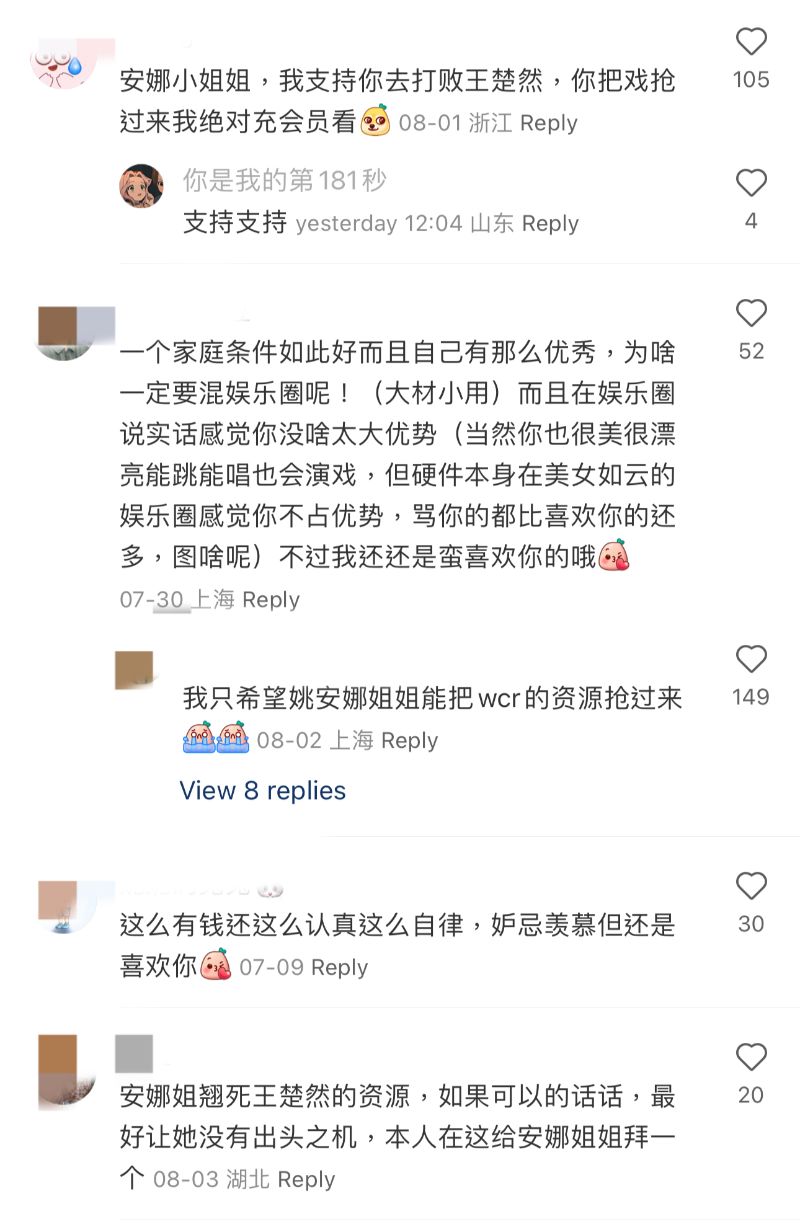Reply to the 07-30 上海 comment

271,600
